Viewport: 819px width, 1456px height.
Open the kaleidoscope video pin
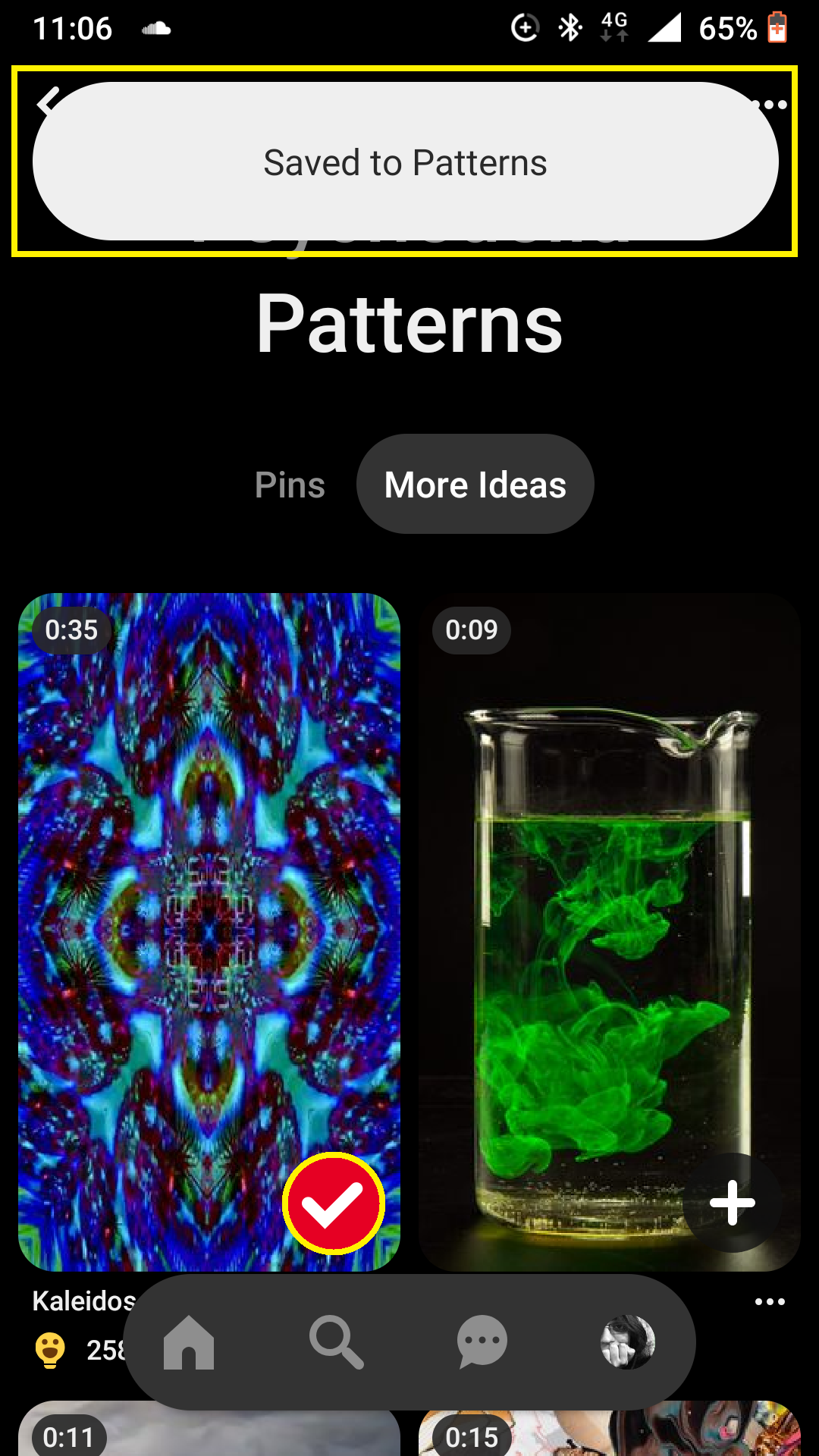(209, 932)
